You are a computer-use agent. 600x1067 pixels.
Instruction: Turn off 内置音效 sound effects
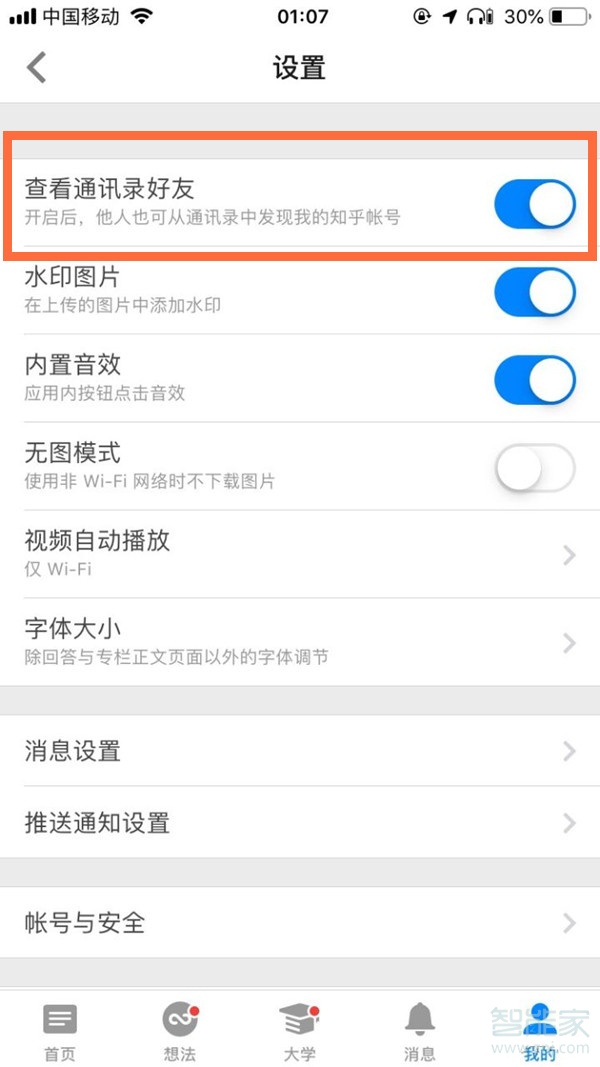pos(534,380)
